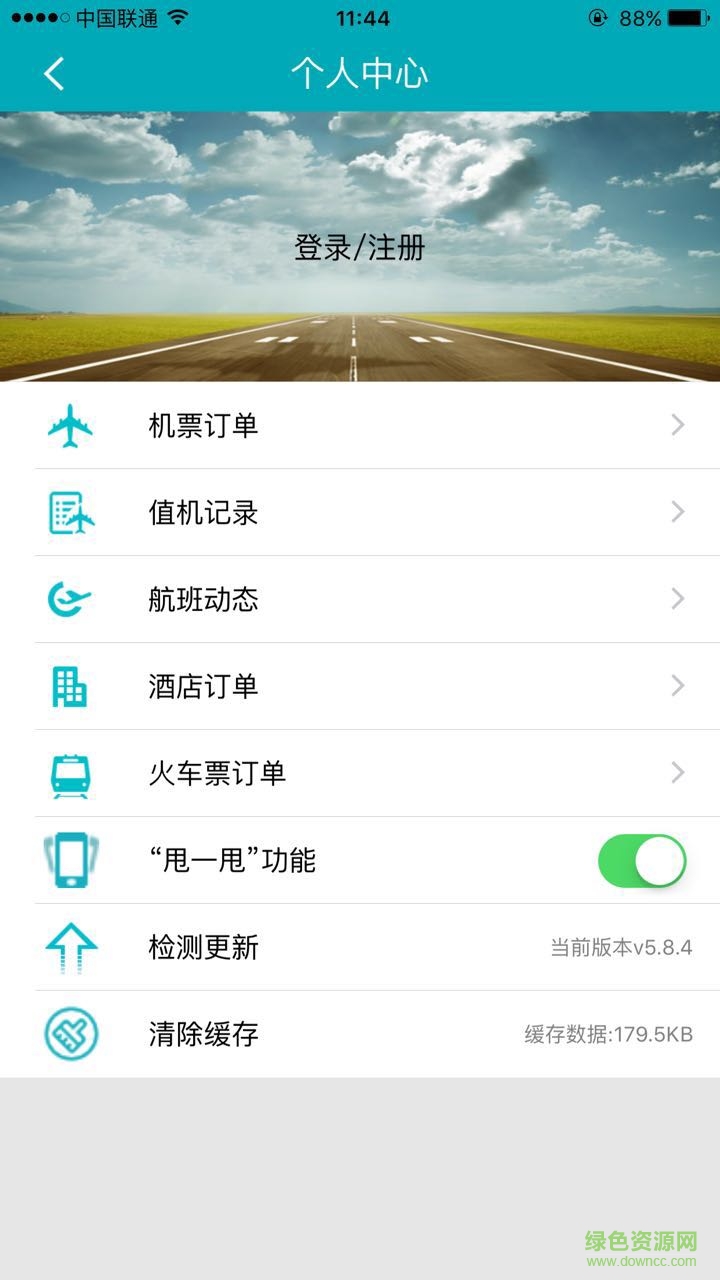This screenshot has width=720, height=1280.
Task: Select the airplane icon for 机票订单
Action: [x=70, y=424]
